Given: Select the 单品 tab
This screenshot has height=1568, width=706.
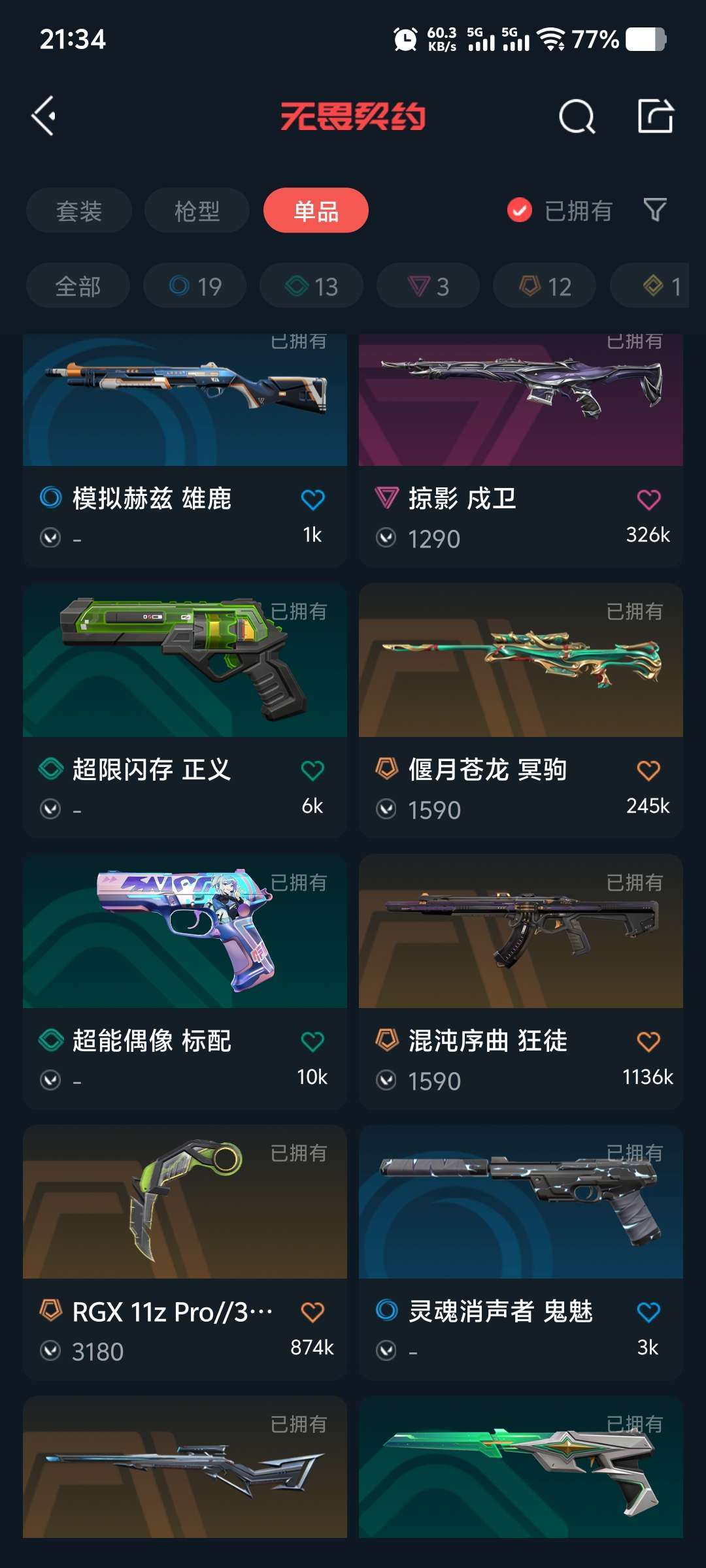Looking at the screenshot, I should [316, 210].
